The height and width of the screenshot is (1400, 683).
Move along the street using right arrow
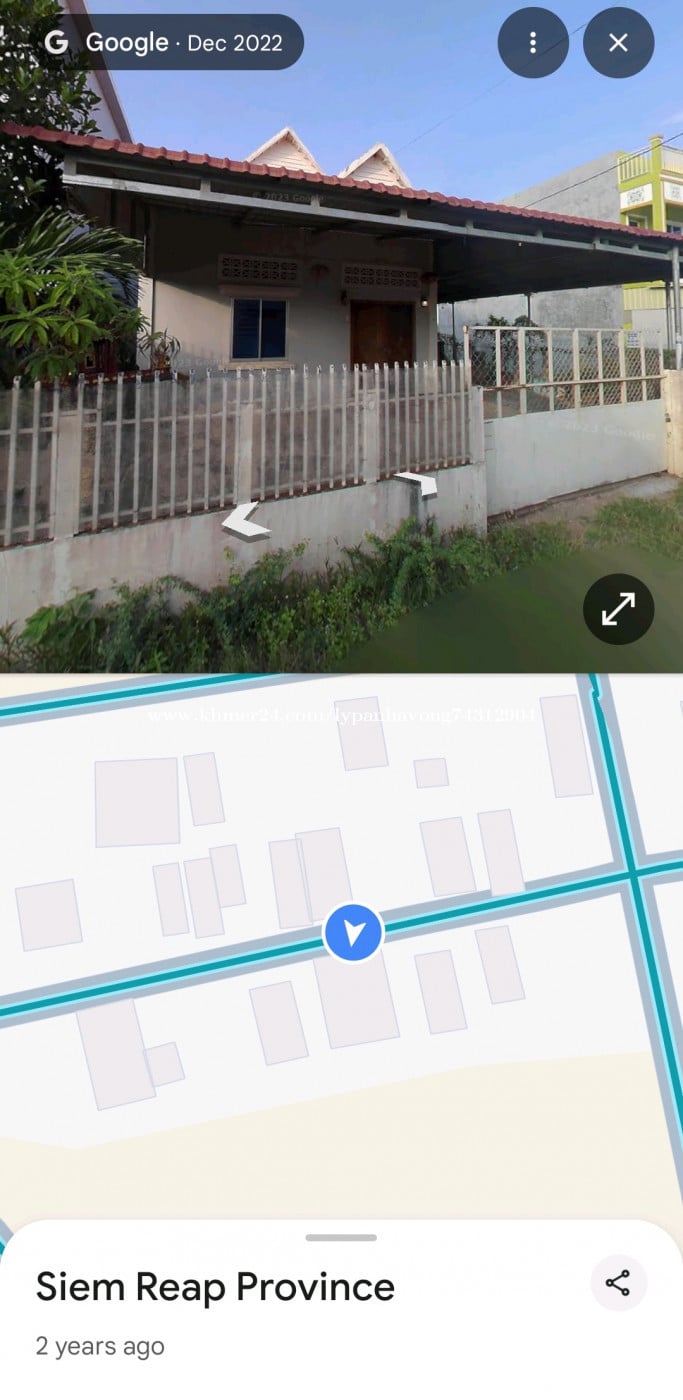click(417, 483)
